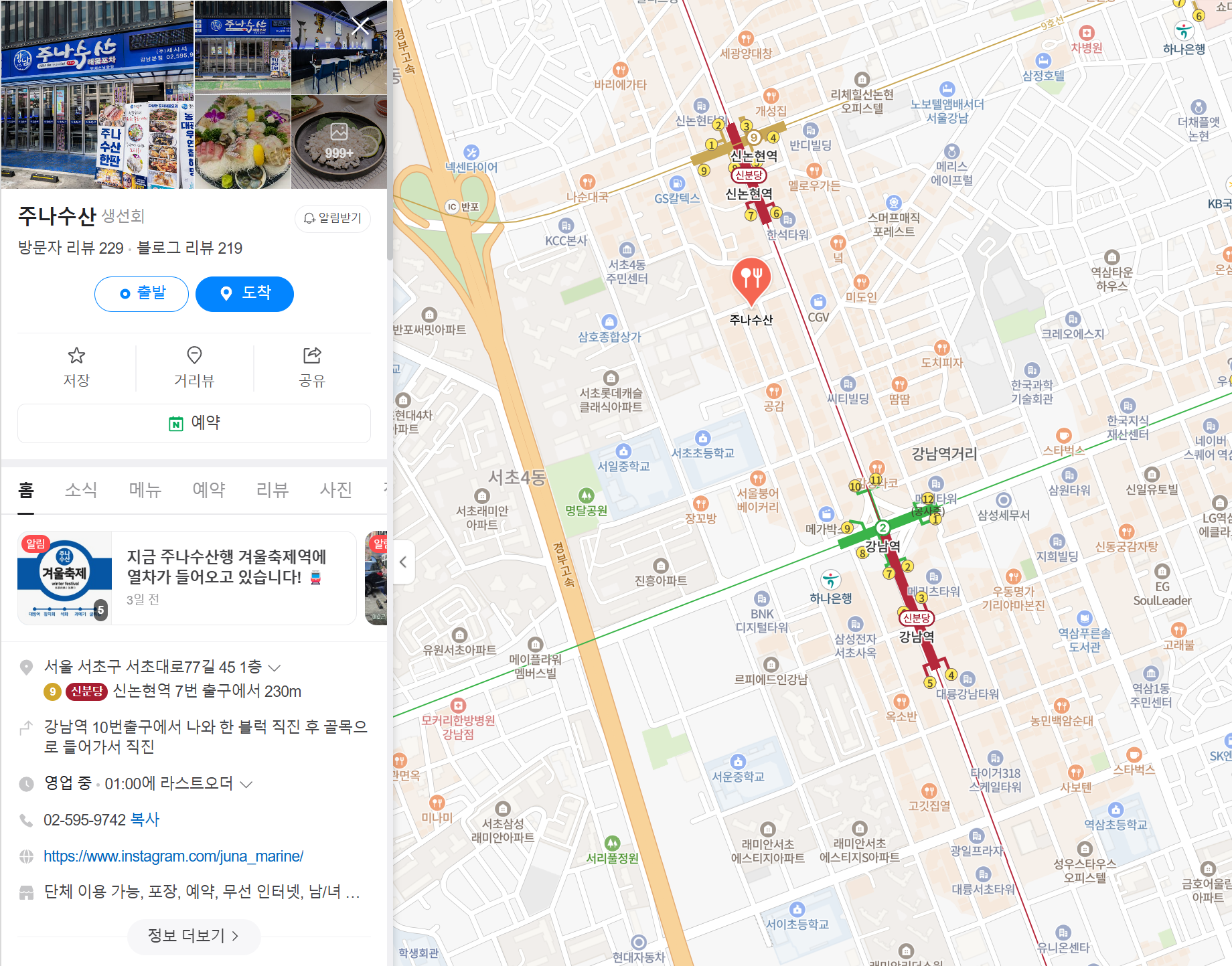Tap 정보 더보기 to see more info

[194, 936]
